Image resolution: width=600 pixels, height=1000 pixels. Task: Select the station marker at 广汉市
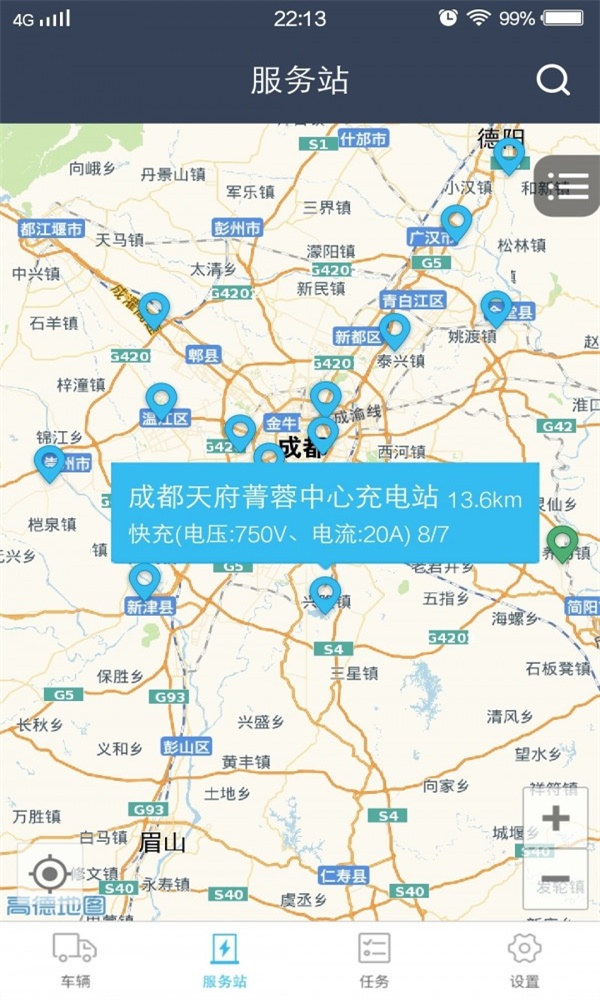click(456, 221)
